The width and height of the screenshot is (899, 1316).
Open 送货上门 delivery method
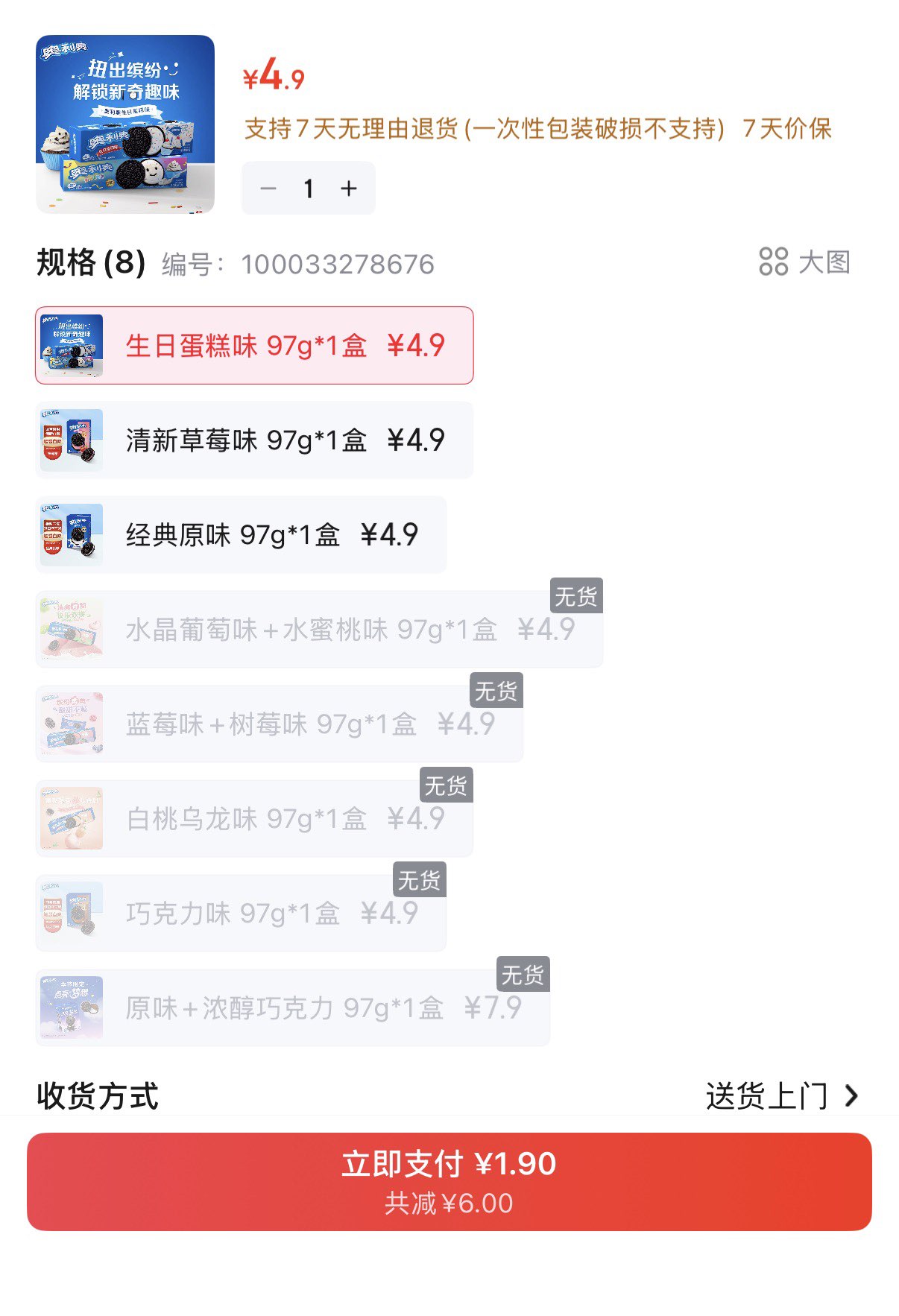(x=781, y=1096)
